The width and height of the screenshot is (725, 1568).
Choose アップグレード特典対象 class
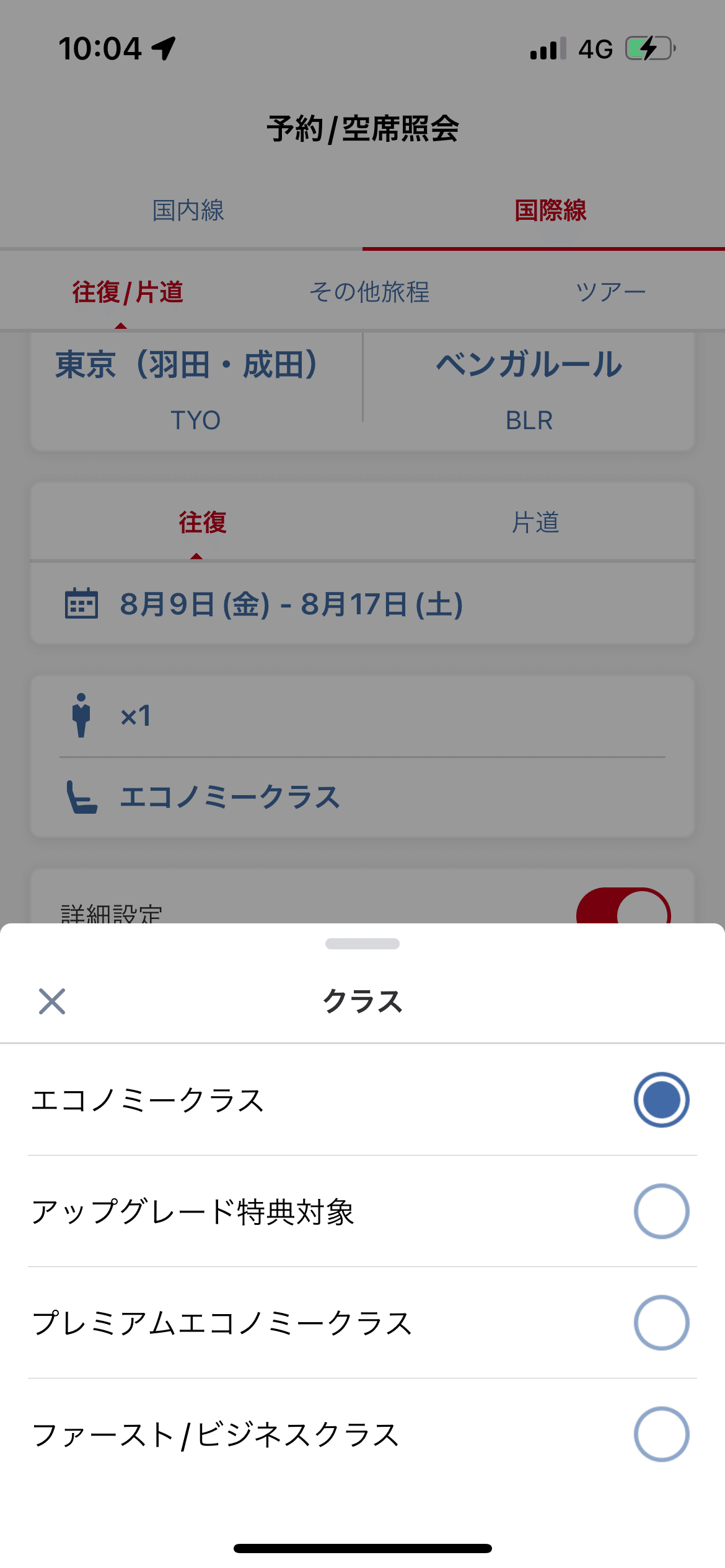point(362,1211)
